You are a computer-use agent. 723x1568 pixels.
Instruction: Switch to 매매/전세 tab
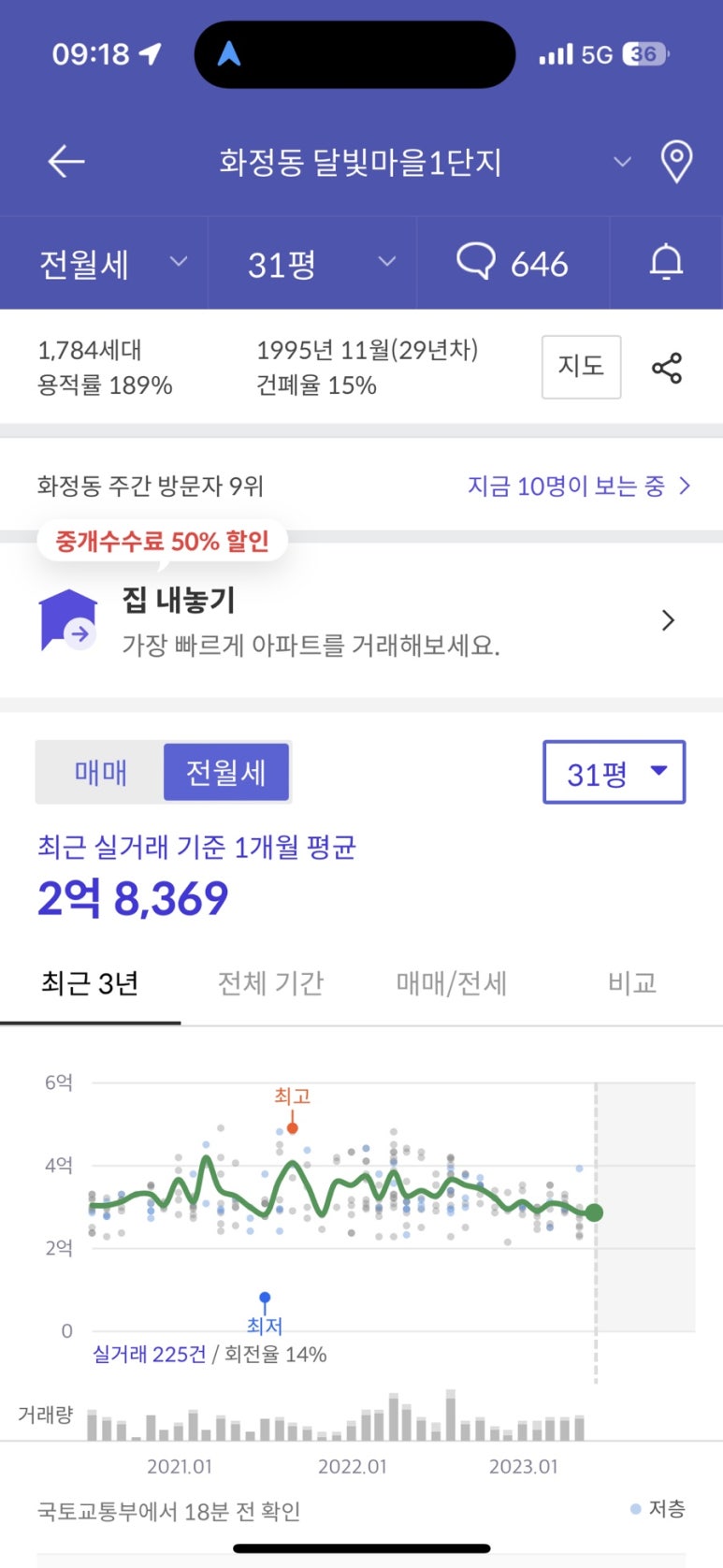tap(451, 983)
